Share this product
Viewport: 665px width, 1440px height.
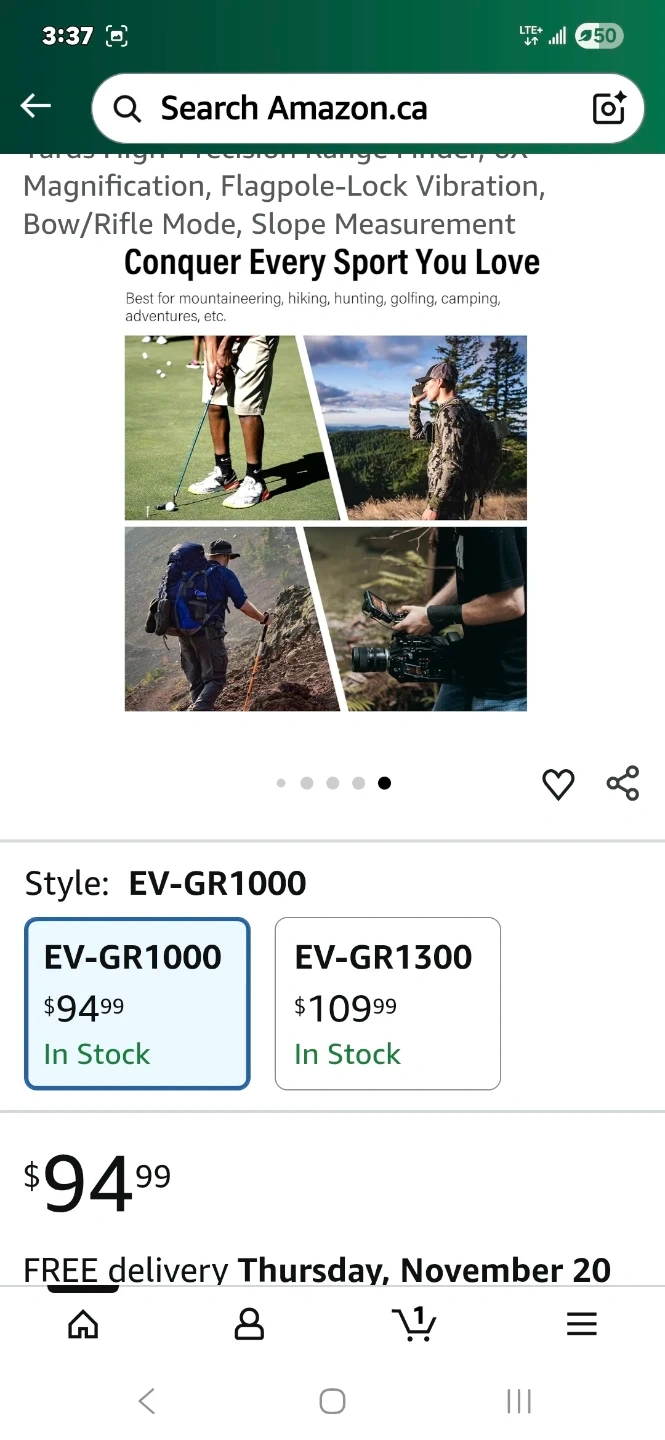(622, 783)
